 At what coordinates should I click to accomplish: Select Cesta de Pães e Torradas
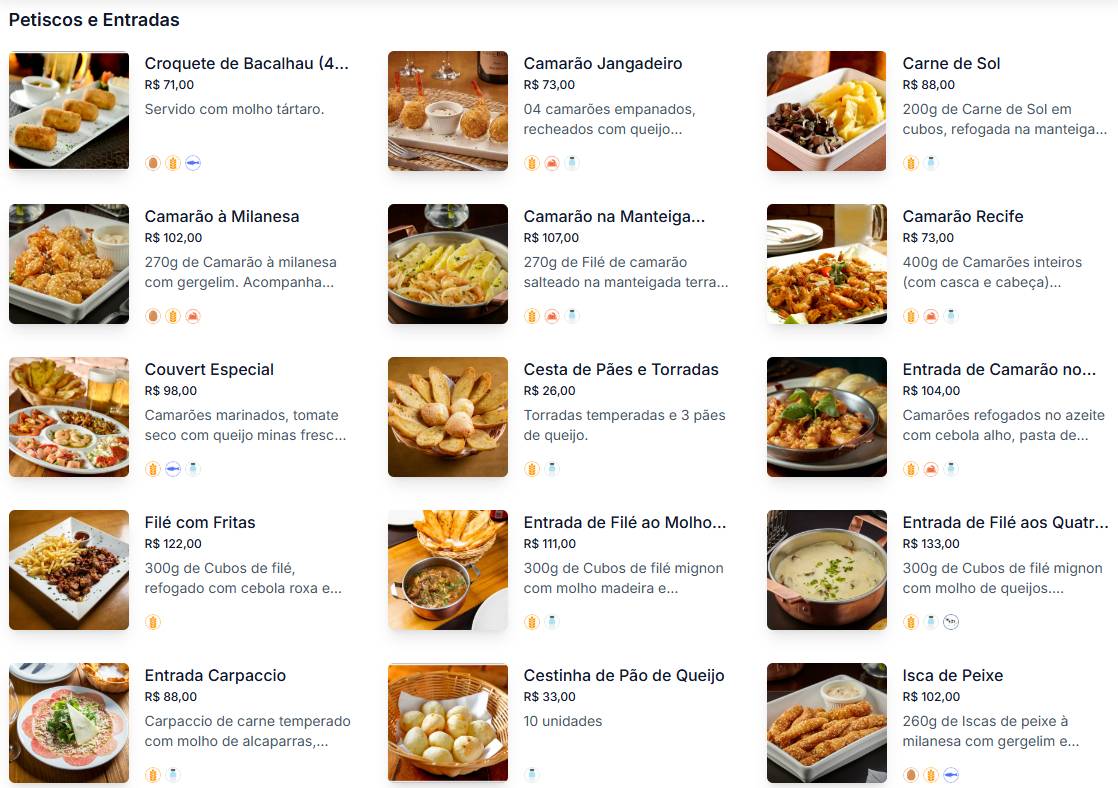point(620,370)
